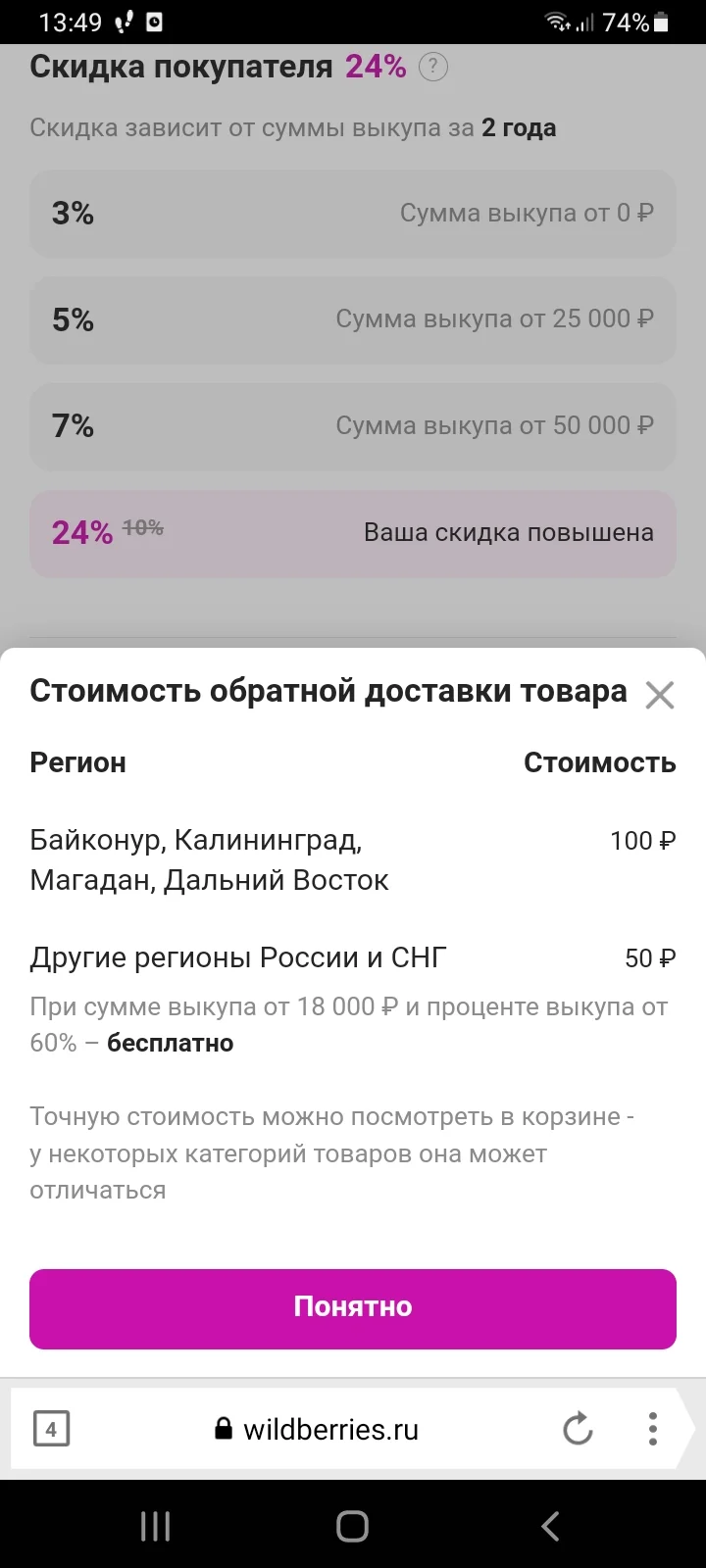Select the 7% discount tier row
This screenshot has height=1568, width=706.
[x=353, y=426]
